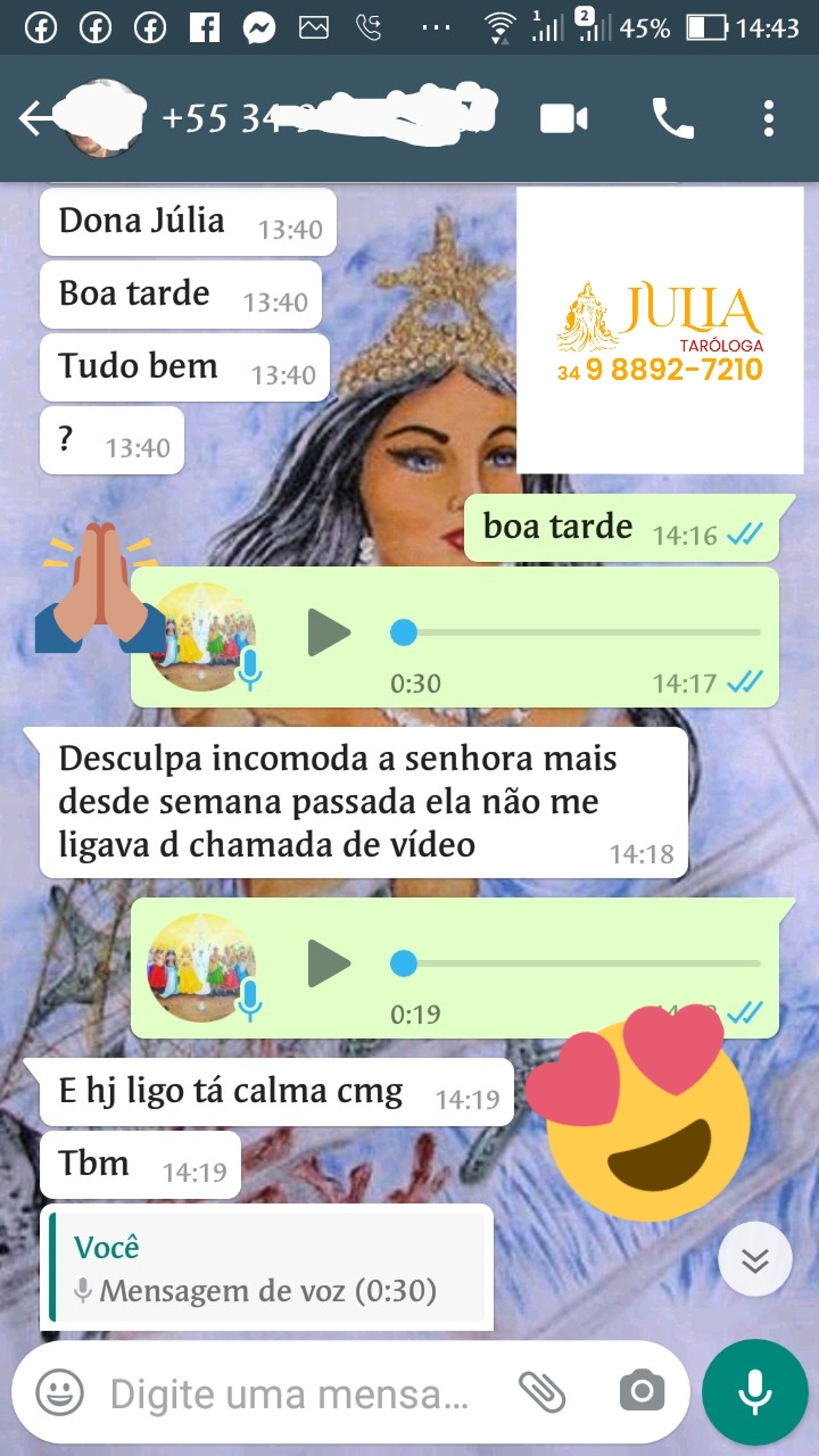
Task: Open the emoji picker
Action: point(59,1392)
